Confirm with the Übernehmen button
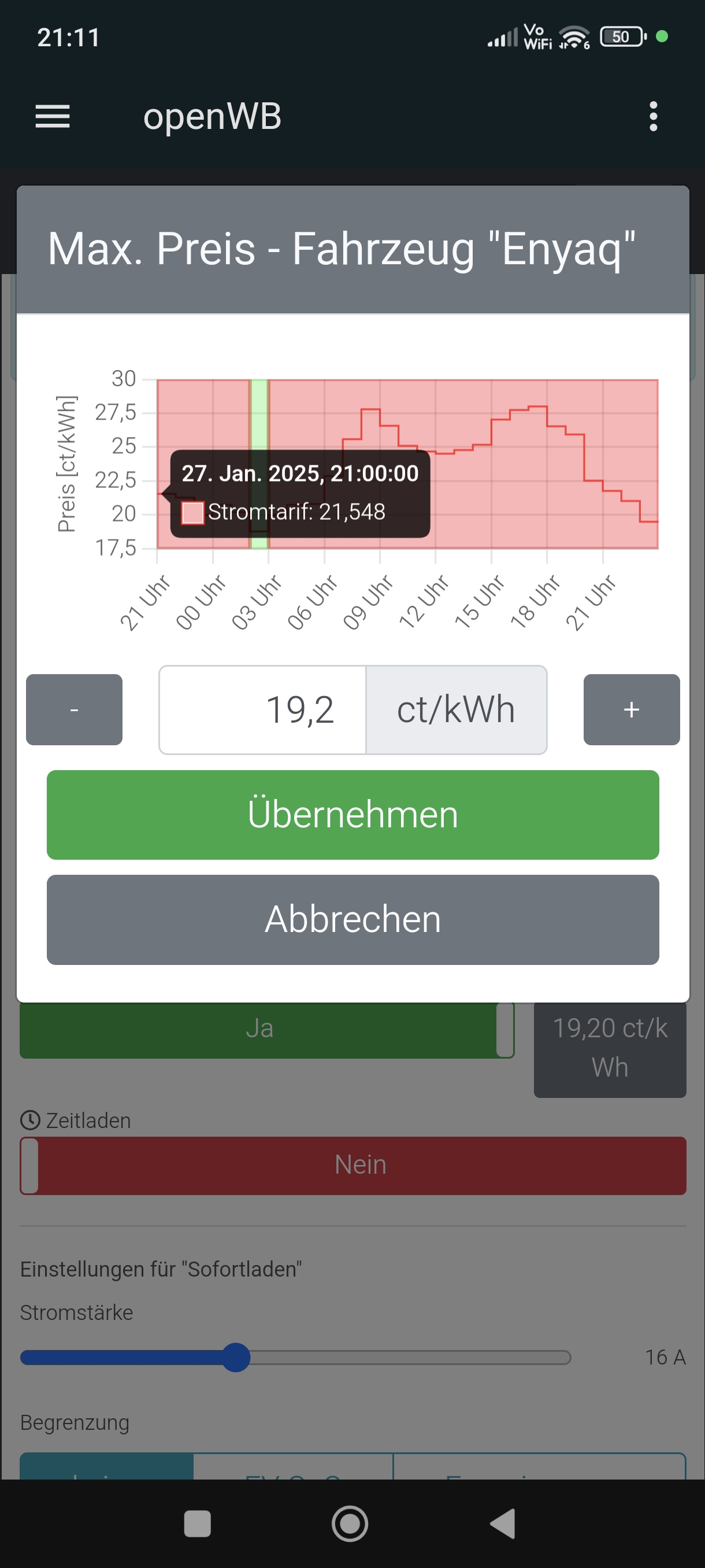This screenshot has width=705, height=1568. tap(353, 815)
